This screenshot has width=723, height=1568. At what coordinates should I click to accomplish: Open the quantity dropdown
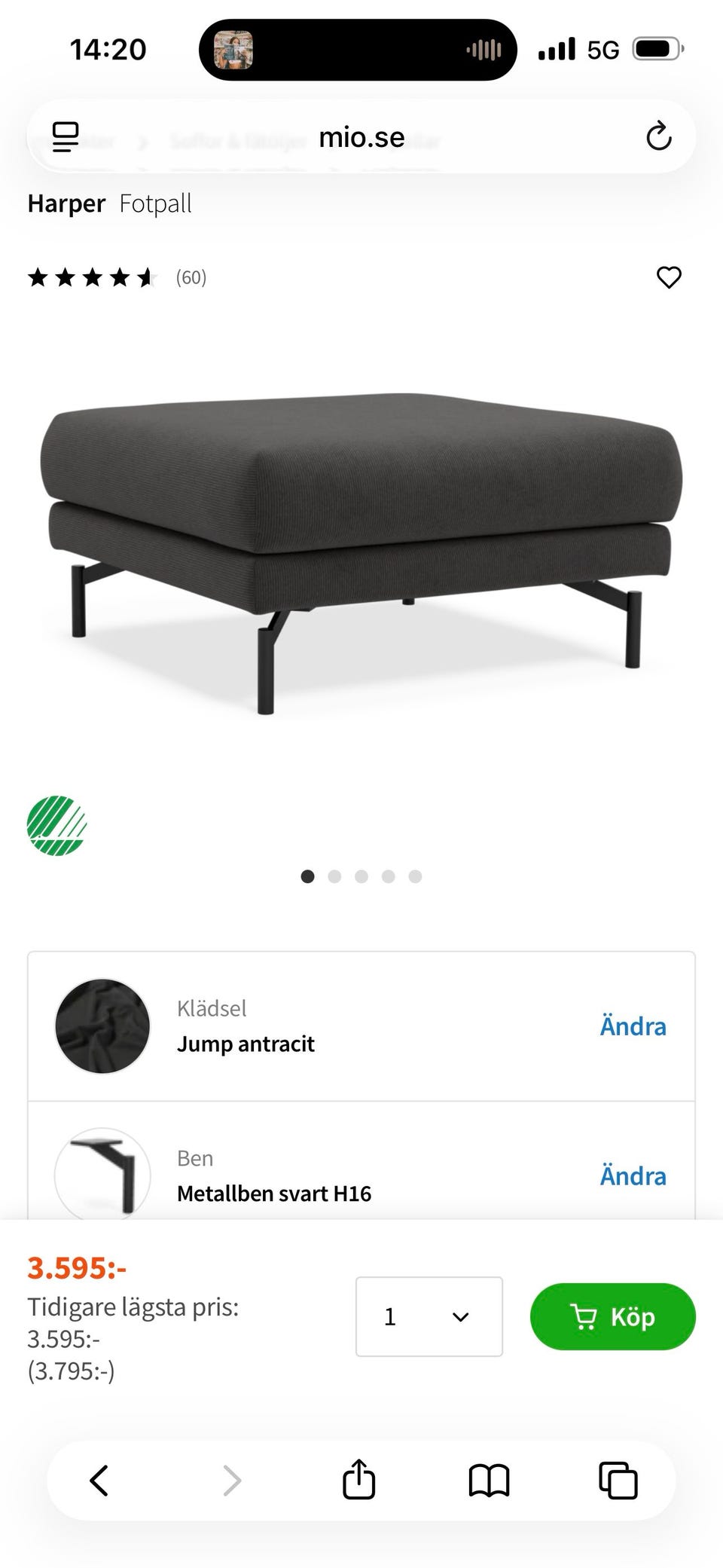[x=429, y=1316]
